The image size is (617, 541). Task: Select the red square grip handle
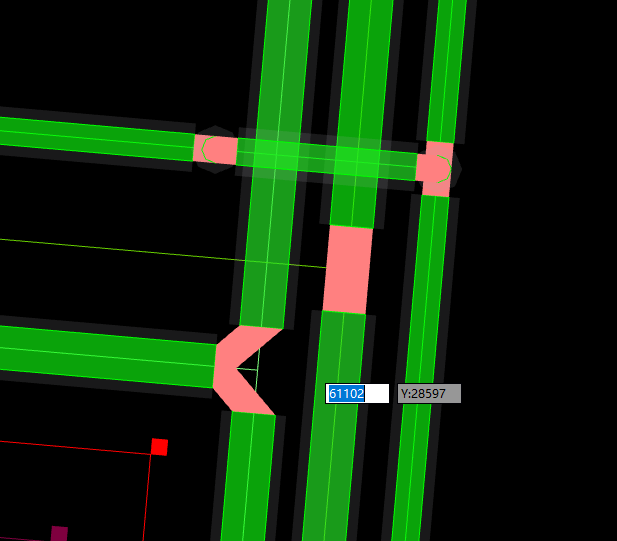pyautogui.click(x=159, y=447)
